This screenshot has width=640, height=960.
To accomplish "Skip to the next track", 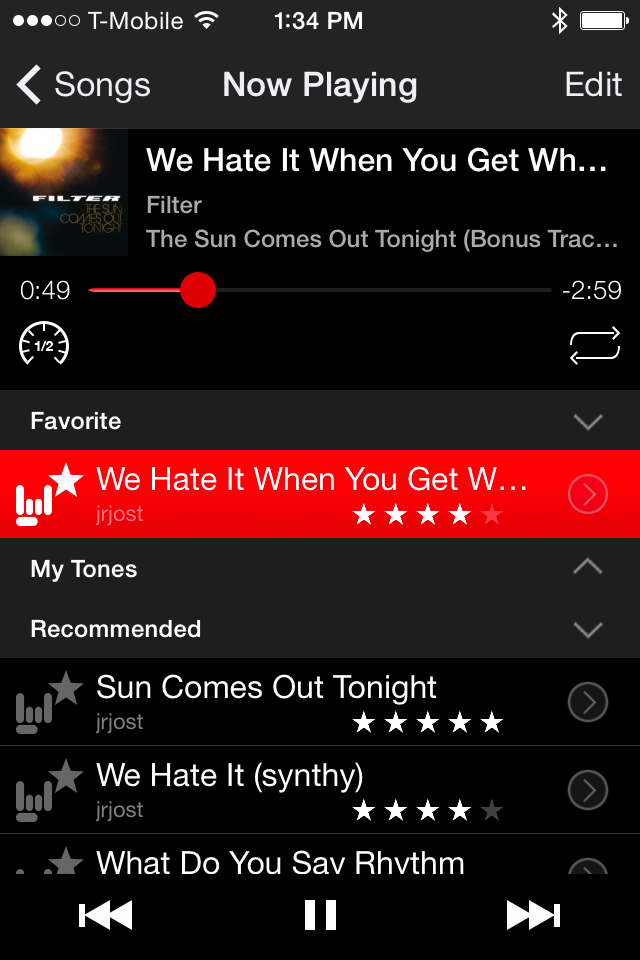I will tap(533, 915).
